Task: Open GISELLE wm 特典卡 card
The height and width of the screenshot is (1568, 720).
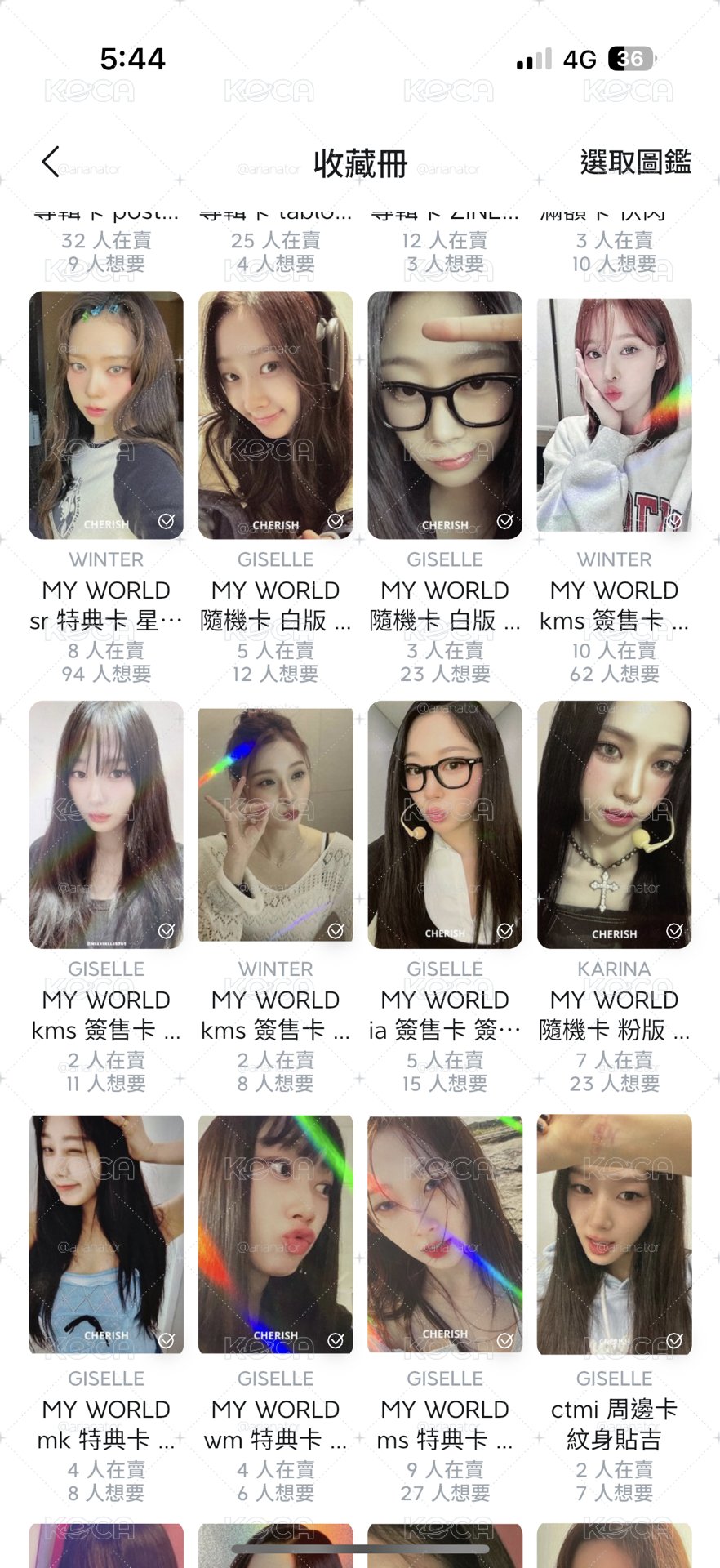Action: (x=276, y=1234)
